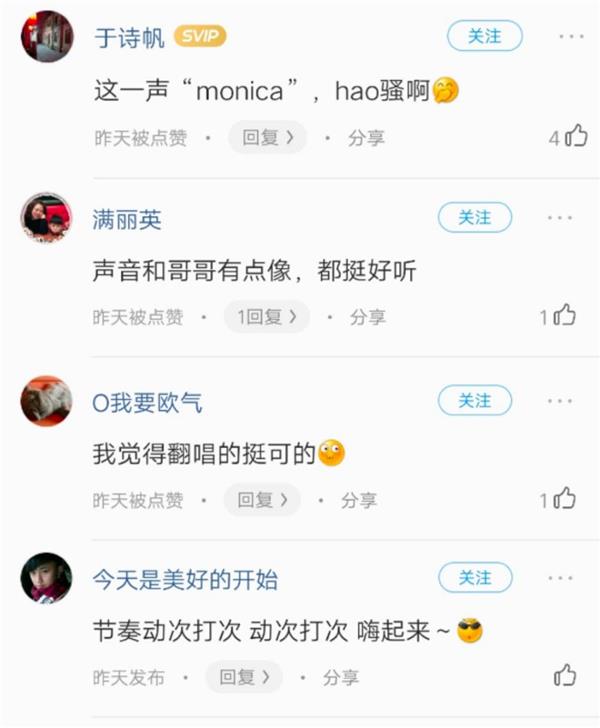Follow user 于诗帆
The image size is (600, 728).
484,36
